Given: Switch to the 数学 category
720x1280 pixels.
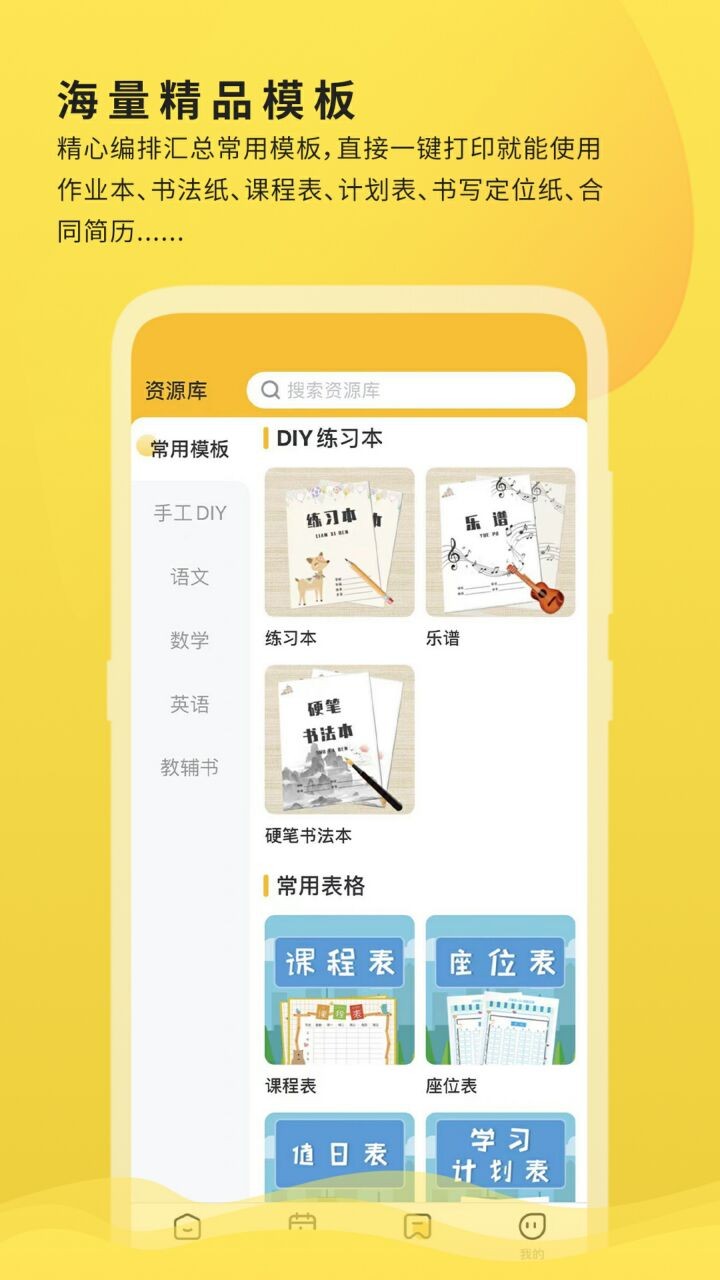Looking at the screenshot, I should tap(188, 640).
